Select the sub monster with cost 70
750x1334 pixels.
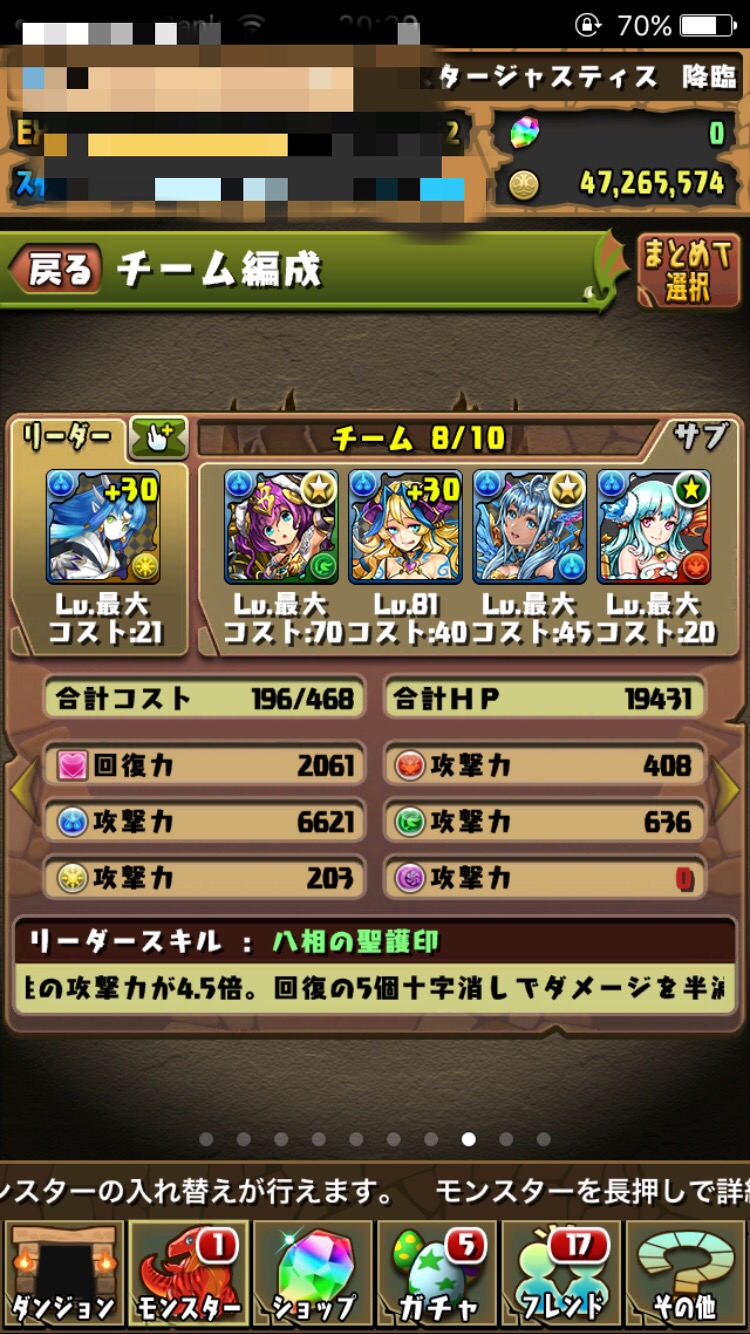(281, 527)
